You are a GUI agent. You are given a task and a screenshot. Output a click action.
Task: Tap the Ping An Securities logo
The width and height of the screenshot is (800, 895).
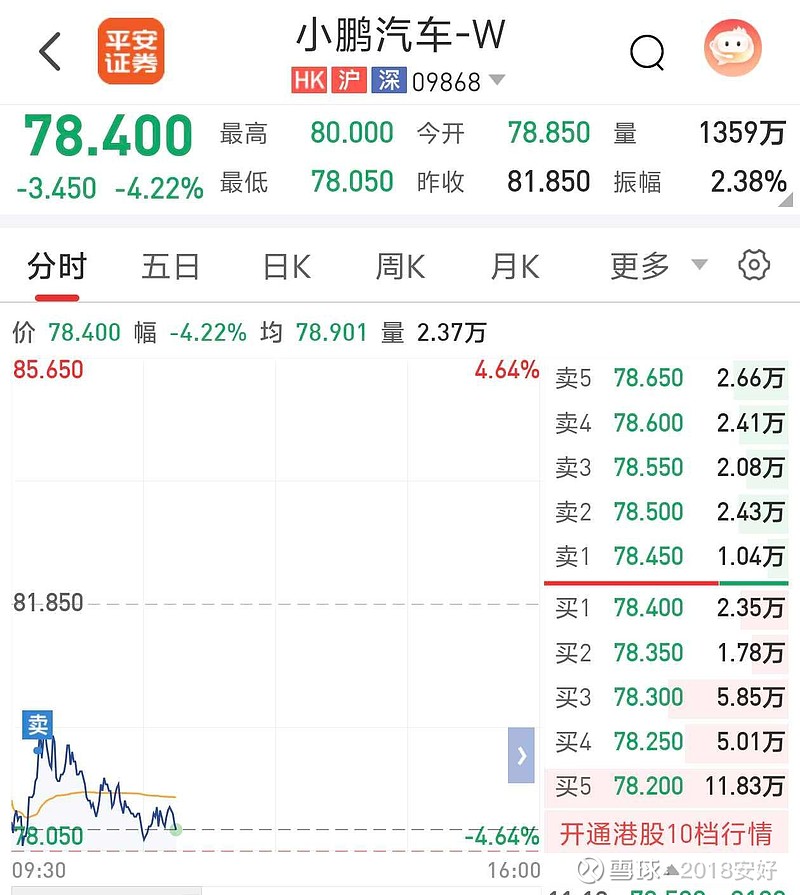pos(132,49)
